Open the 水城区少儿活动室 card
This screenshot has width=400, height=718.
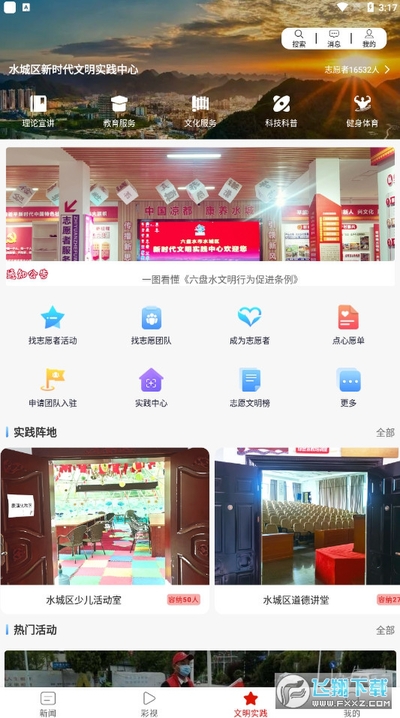(x=105, y=531)
